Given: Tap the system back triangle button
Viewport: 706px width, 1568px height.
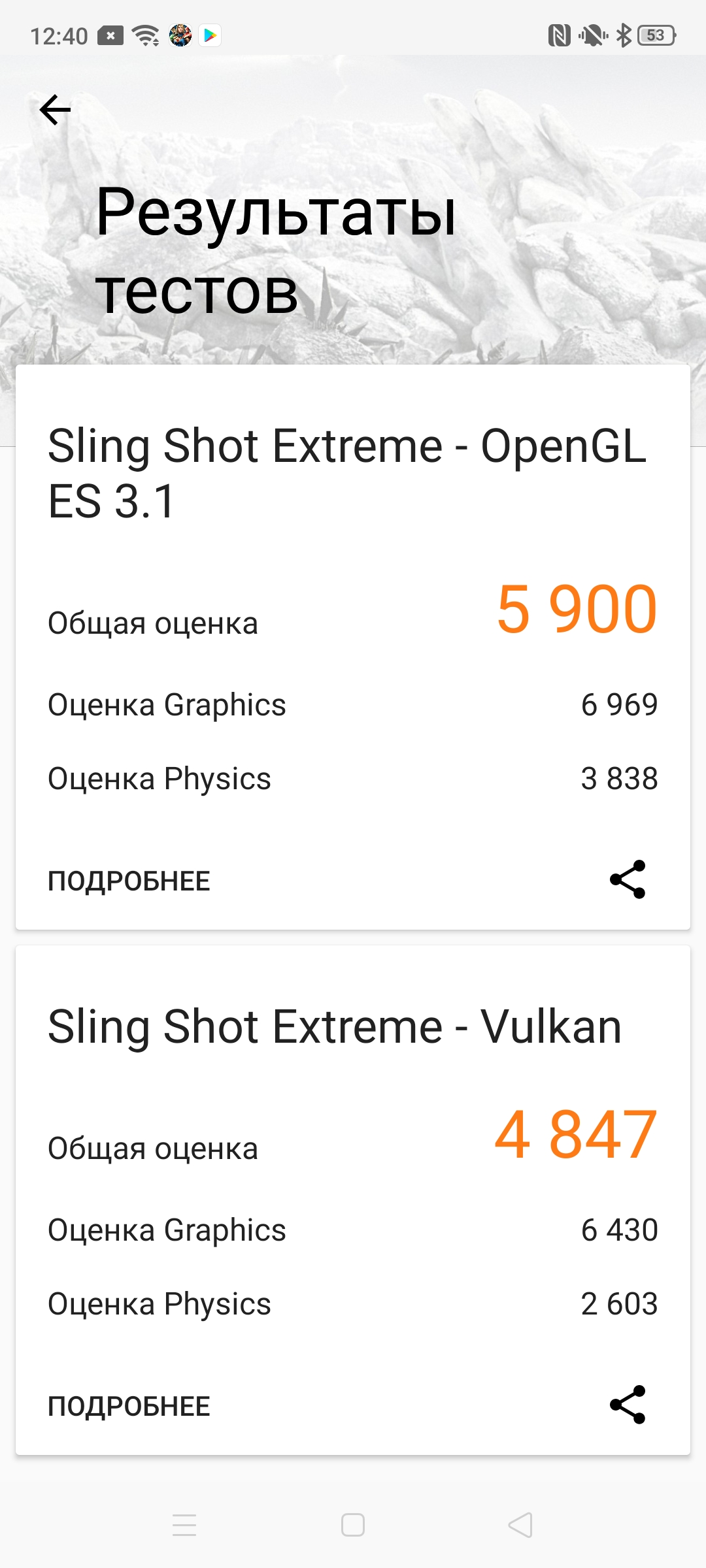Looking at the screenshot, I should coord(520,1525).
